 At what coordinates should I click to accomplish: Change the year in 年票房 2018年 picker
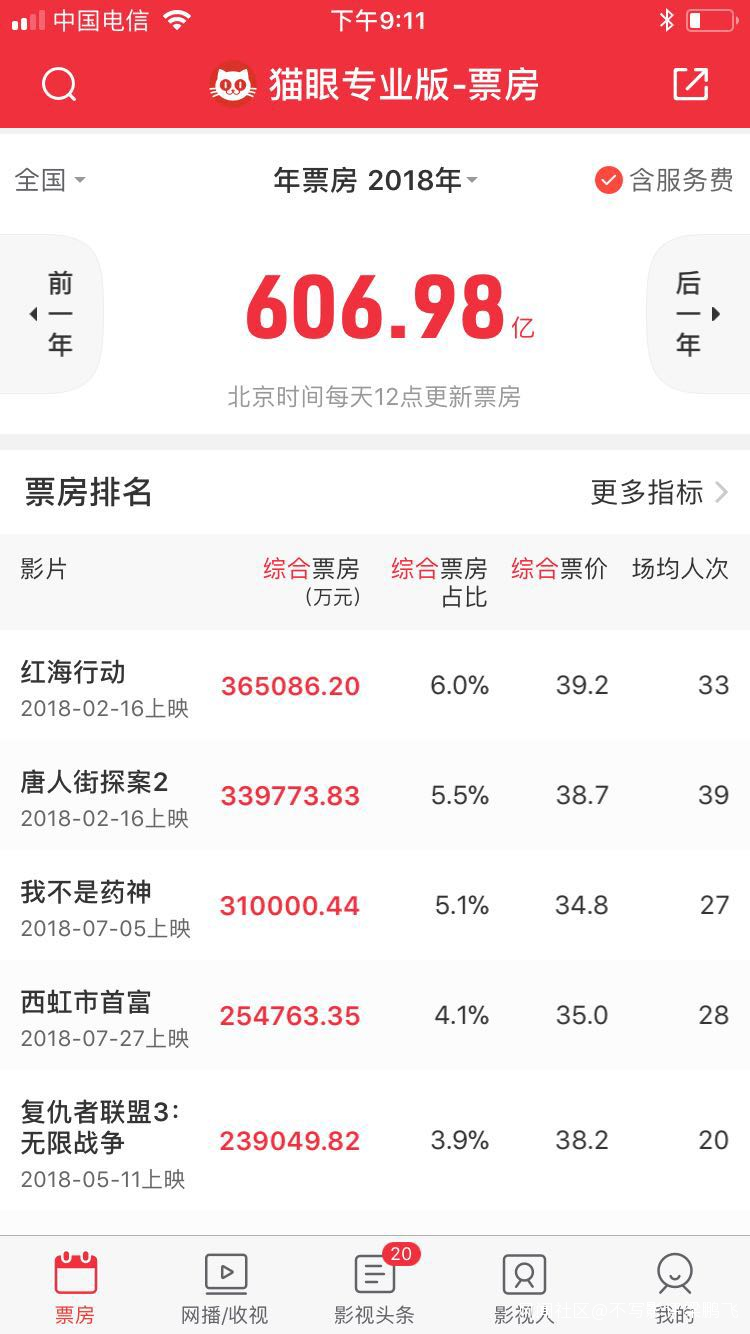coord(376,180)
